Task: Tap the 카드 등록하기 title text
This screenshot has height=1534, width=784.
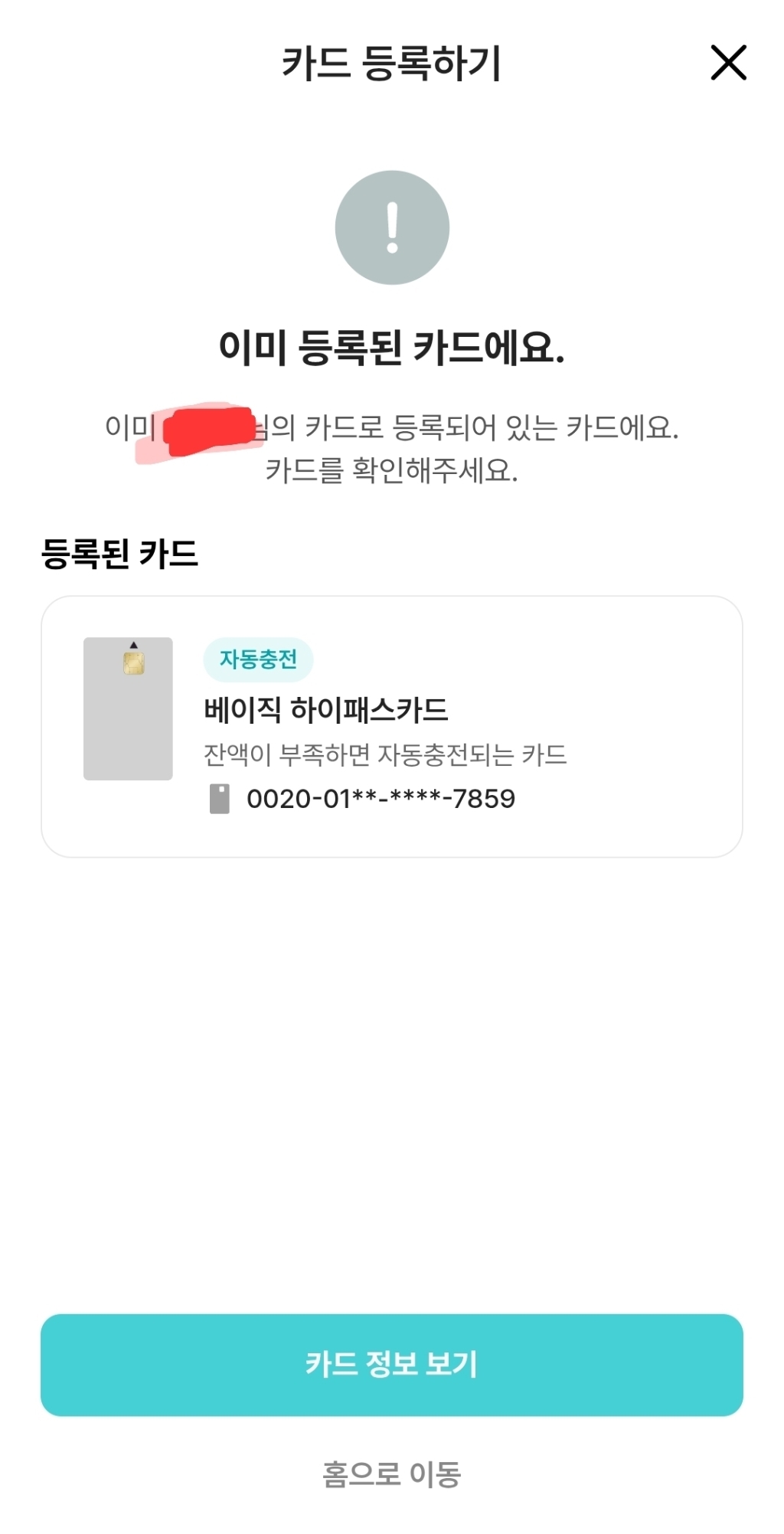Action: 392,63
